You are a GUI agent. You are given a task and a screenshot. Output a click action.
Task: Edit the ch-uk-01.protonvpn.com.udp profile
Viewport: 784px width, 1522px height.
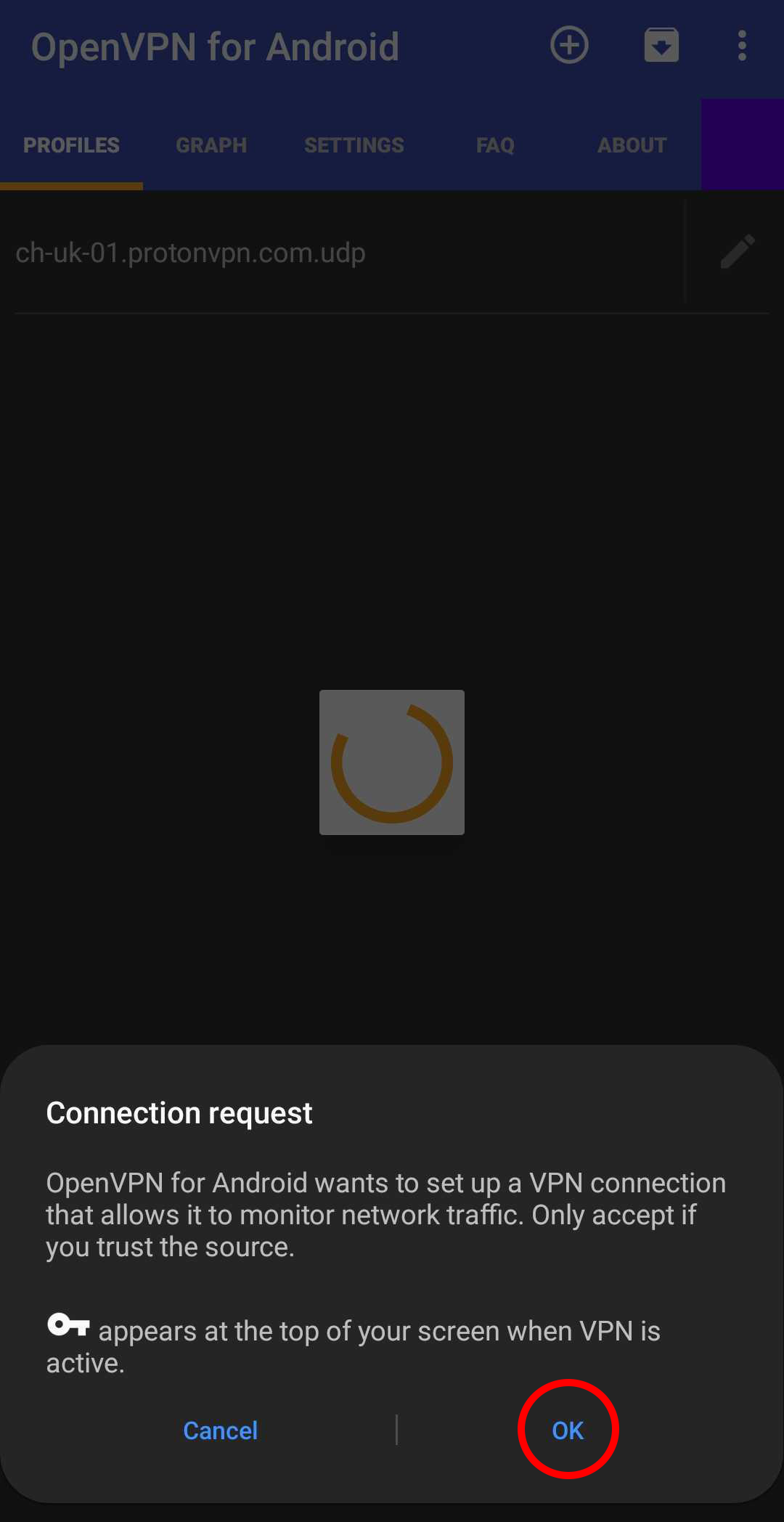pos(738,252)
